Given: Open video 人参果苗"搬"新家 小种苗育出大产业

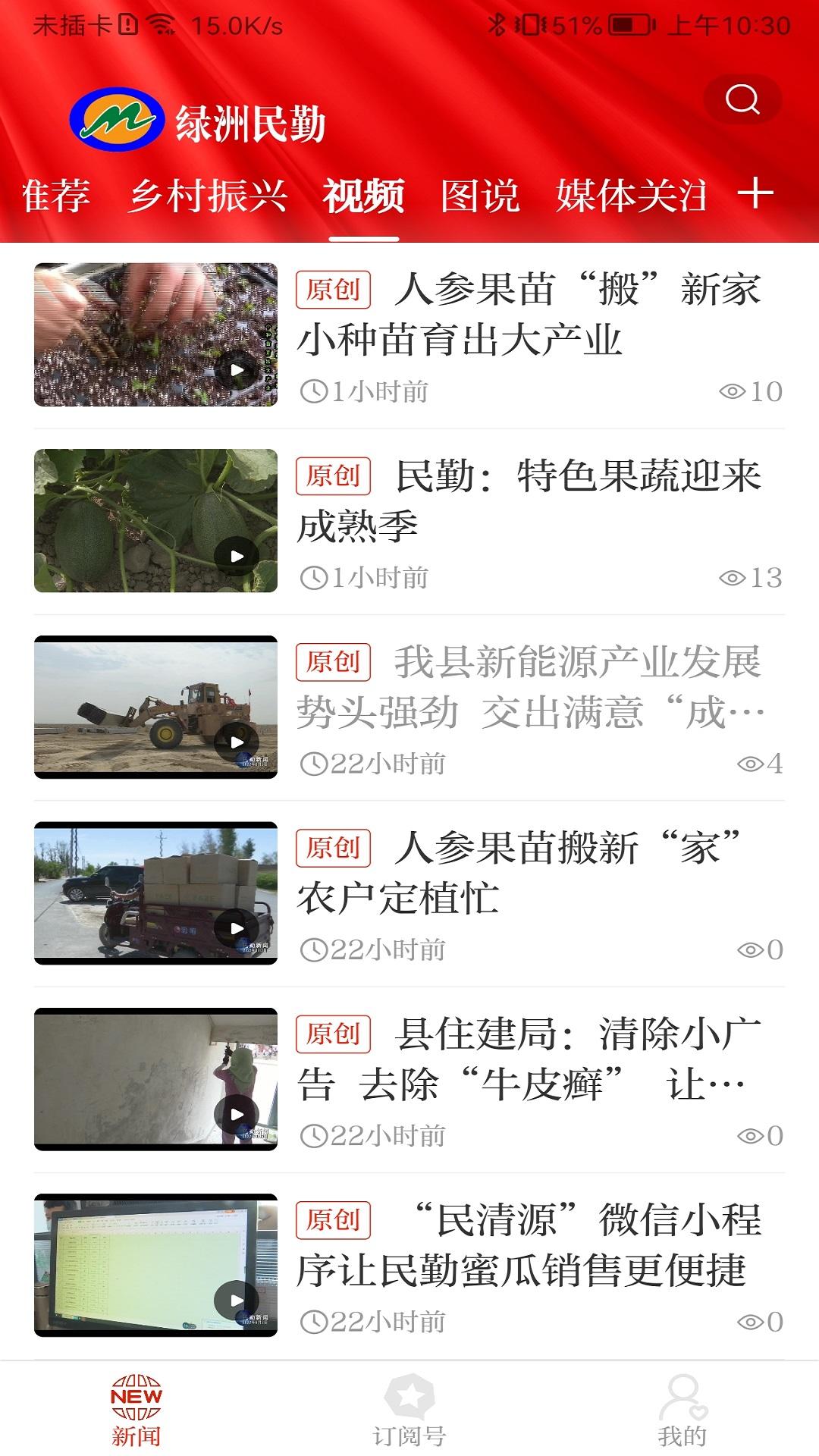Looking at the screenshot, I should pos(528,314).
